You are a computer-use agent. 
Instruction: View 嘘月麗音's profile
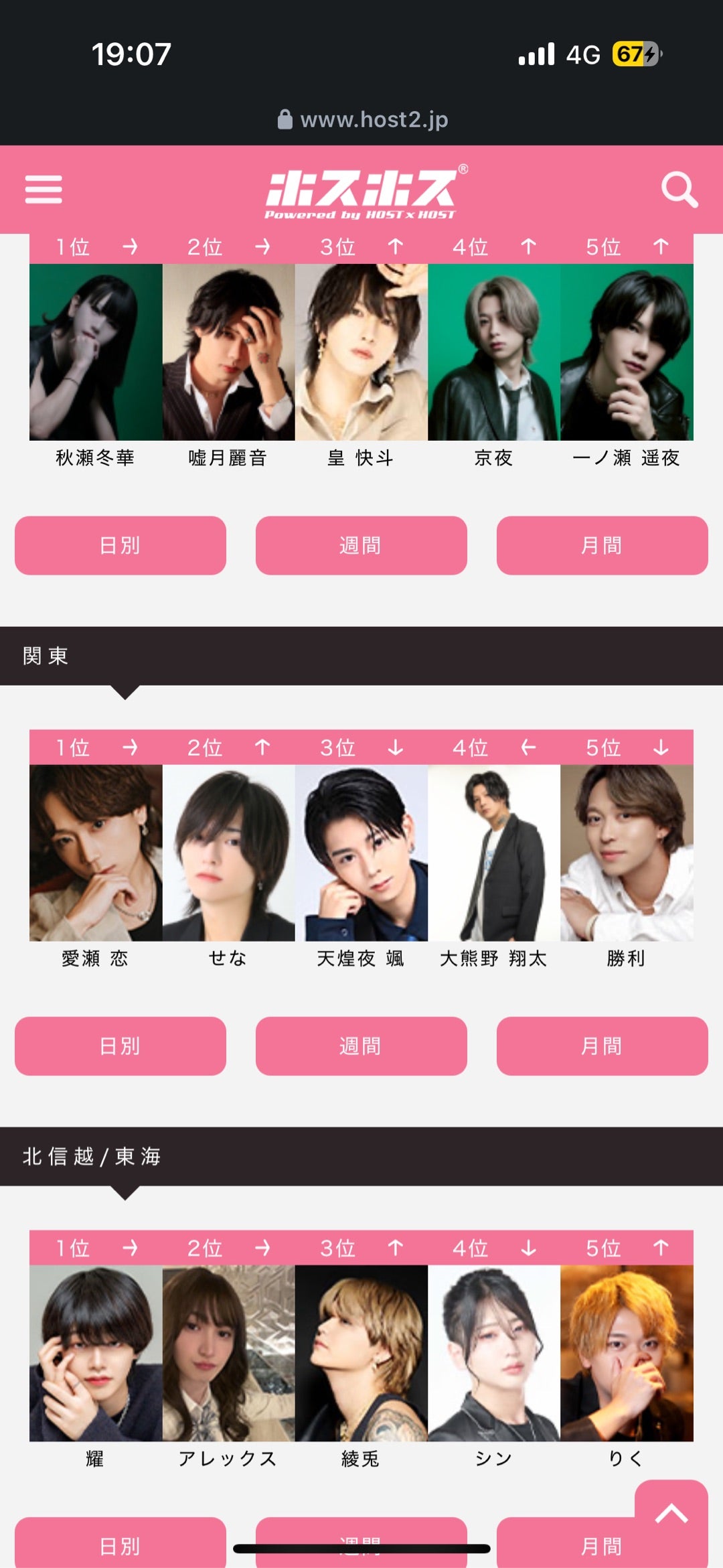click(228, 352)
